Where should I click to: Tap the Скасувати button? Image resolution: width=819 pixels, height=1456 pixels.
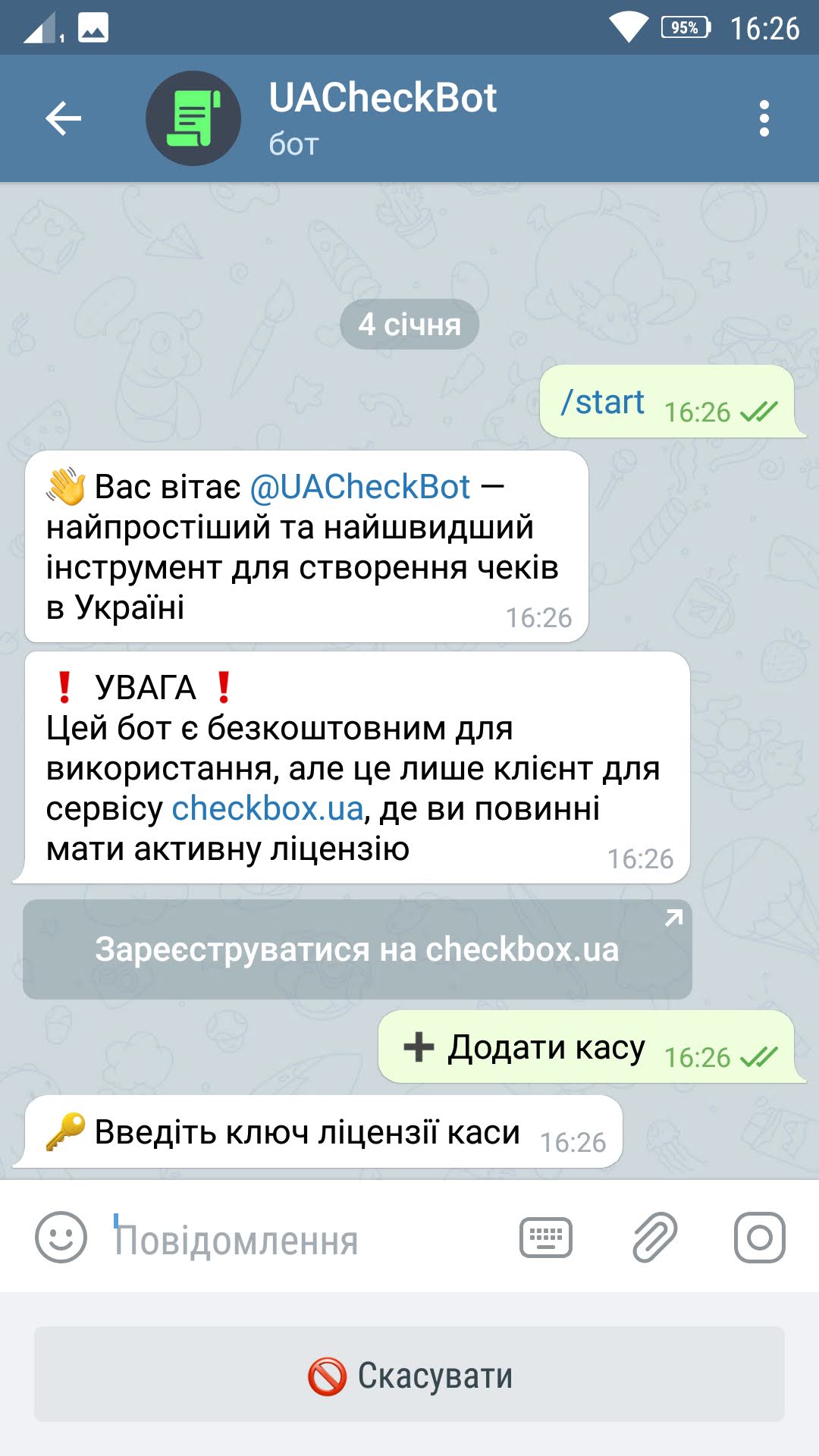[x=409, y=1374]
